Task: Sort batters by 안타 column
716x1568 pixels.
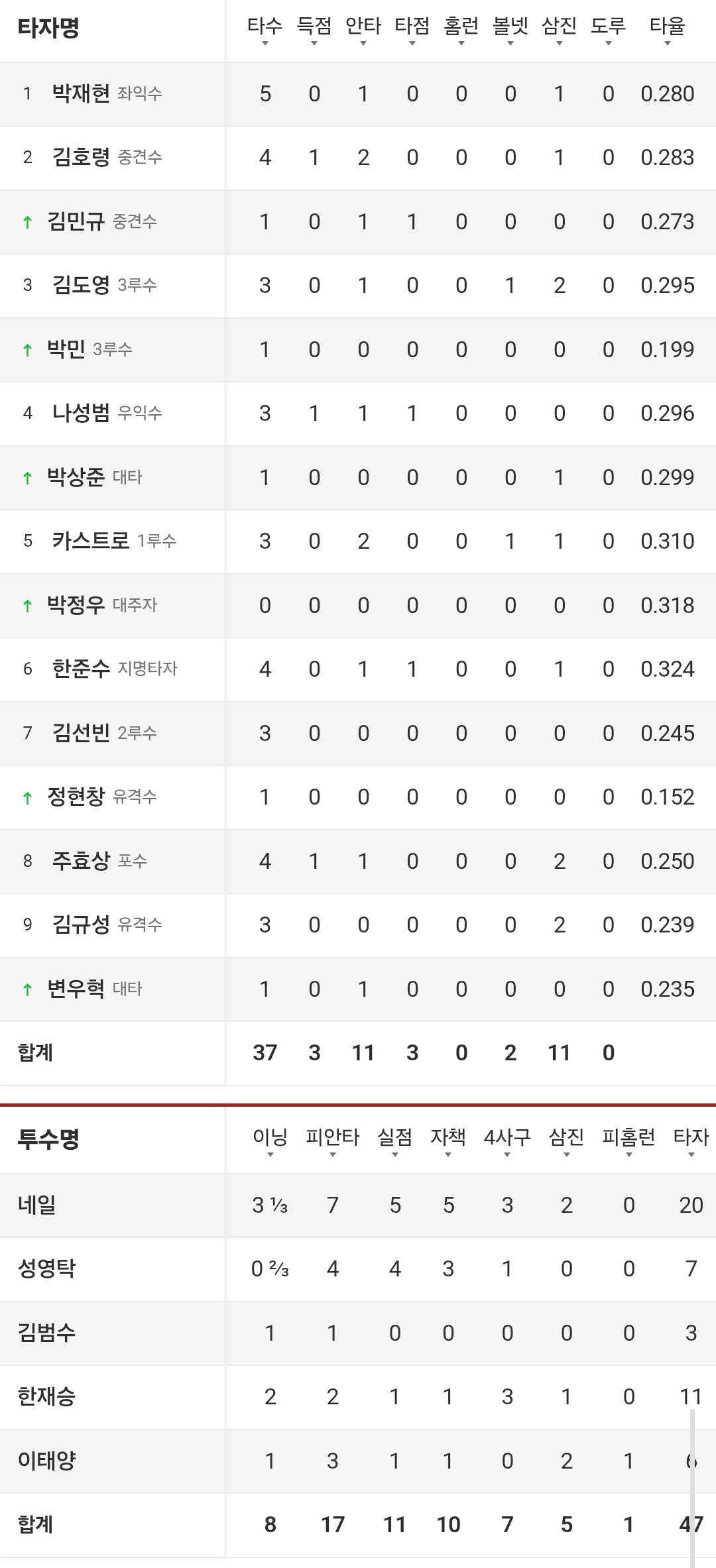Action: [x=363, y=30]
